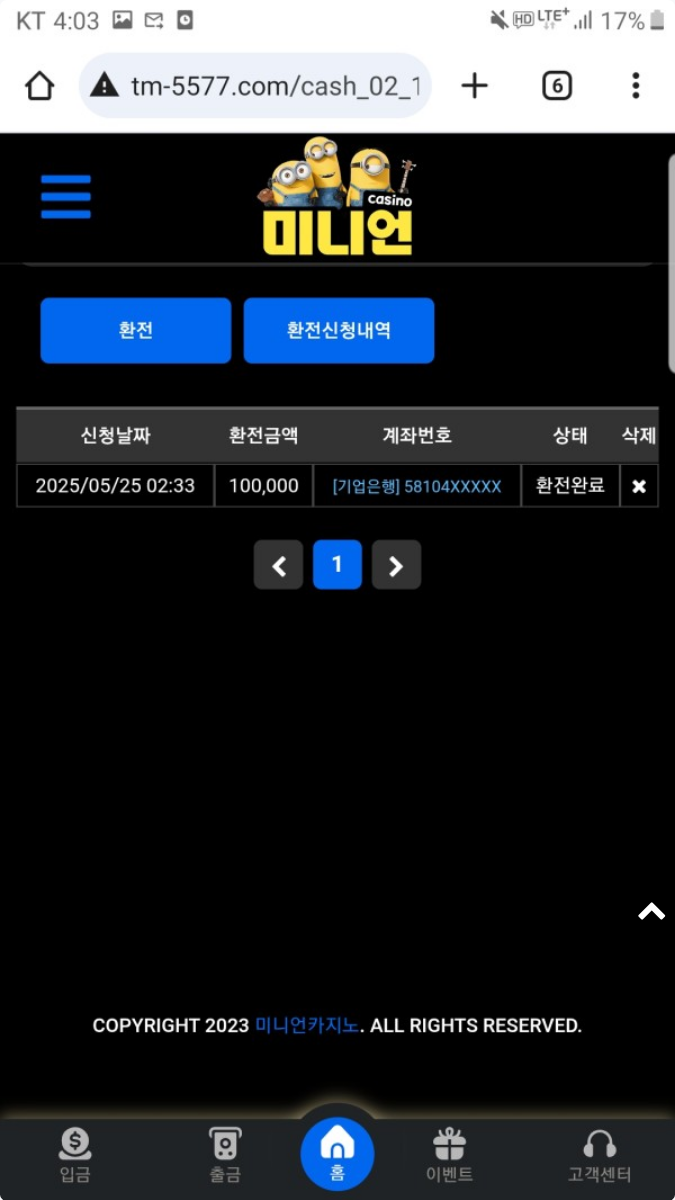This screenshot has height=1200, width=675.
Task: Open the 입금 deposit tab
Action: (x=75, y=1155)
